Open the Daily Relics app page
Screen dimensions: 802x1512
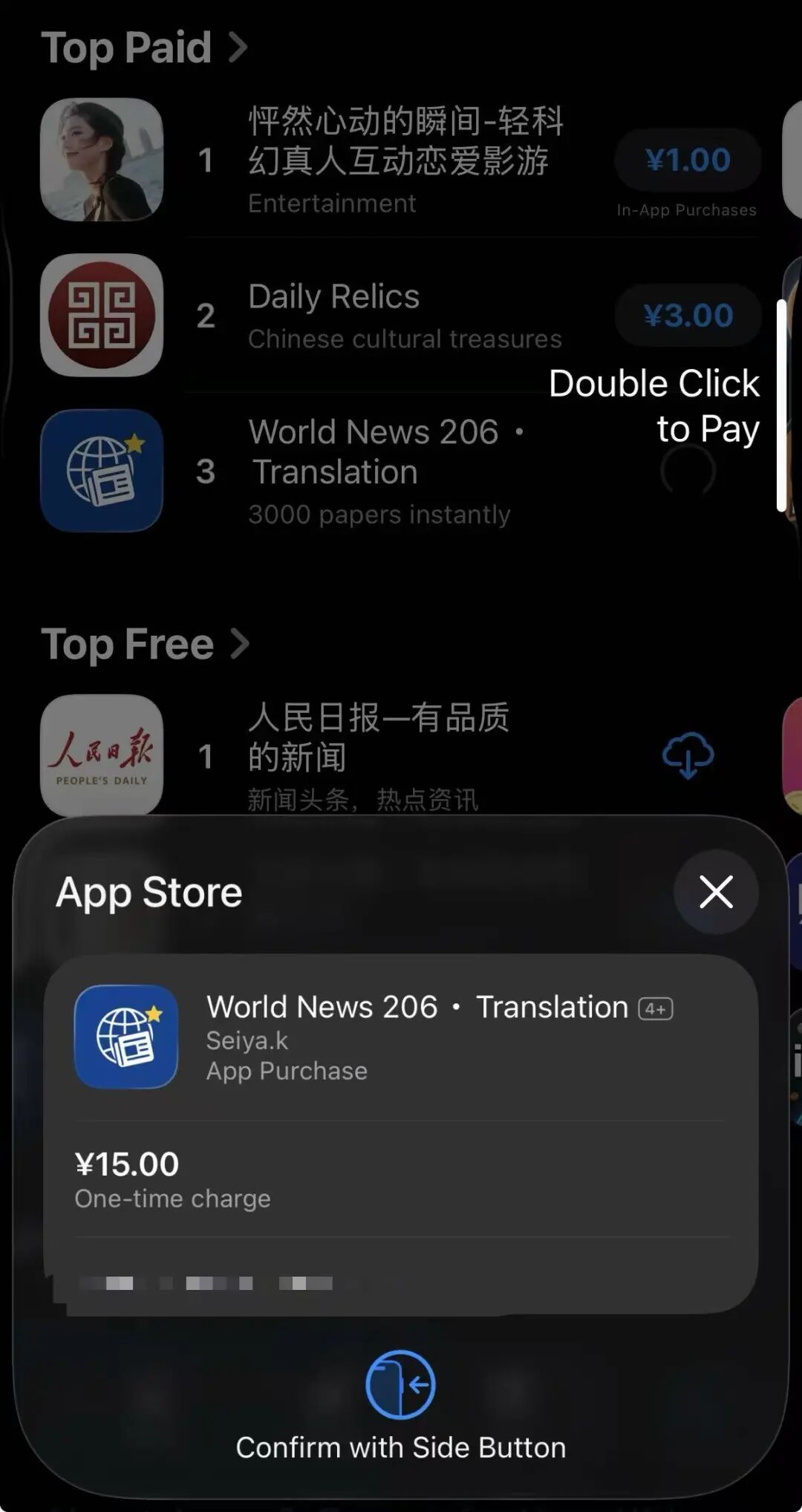(x=333, y=316)
